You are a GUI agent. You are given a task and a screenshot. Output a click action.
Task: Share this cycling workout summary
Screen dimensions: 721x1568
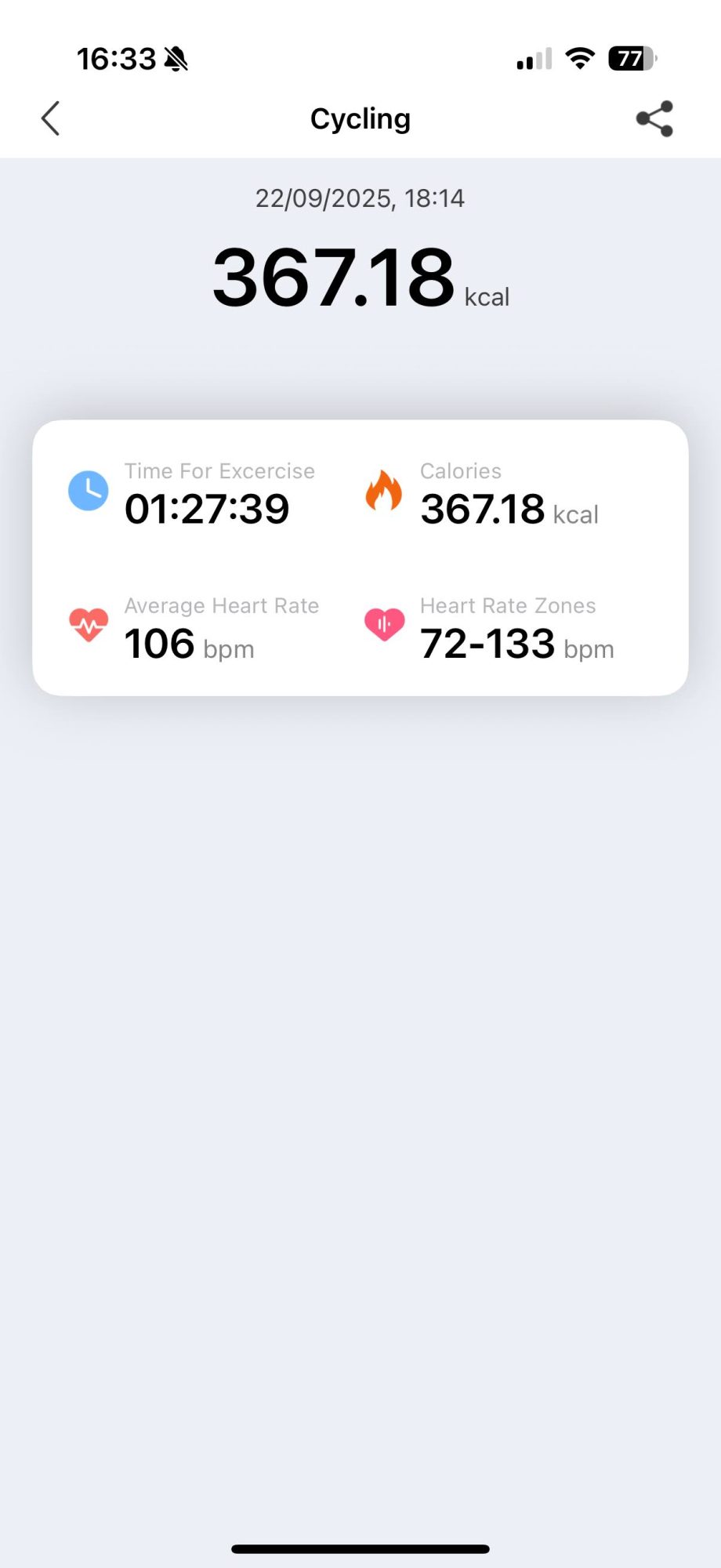point(654,119)
